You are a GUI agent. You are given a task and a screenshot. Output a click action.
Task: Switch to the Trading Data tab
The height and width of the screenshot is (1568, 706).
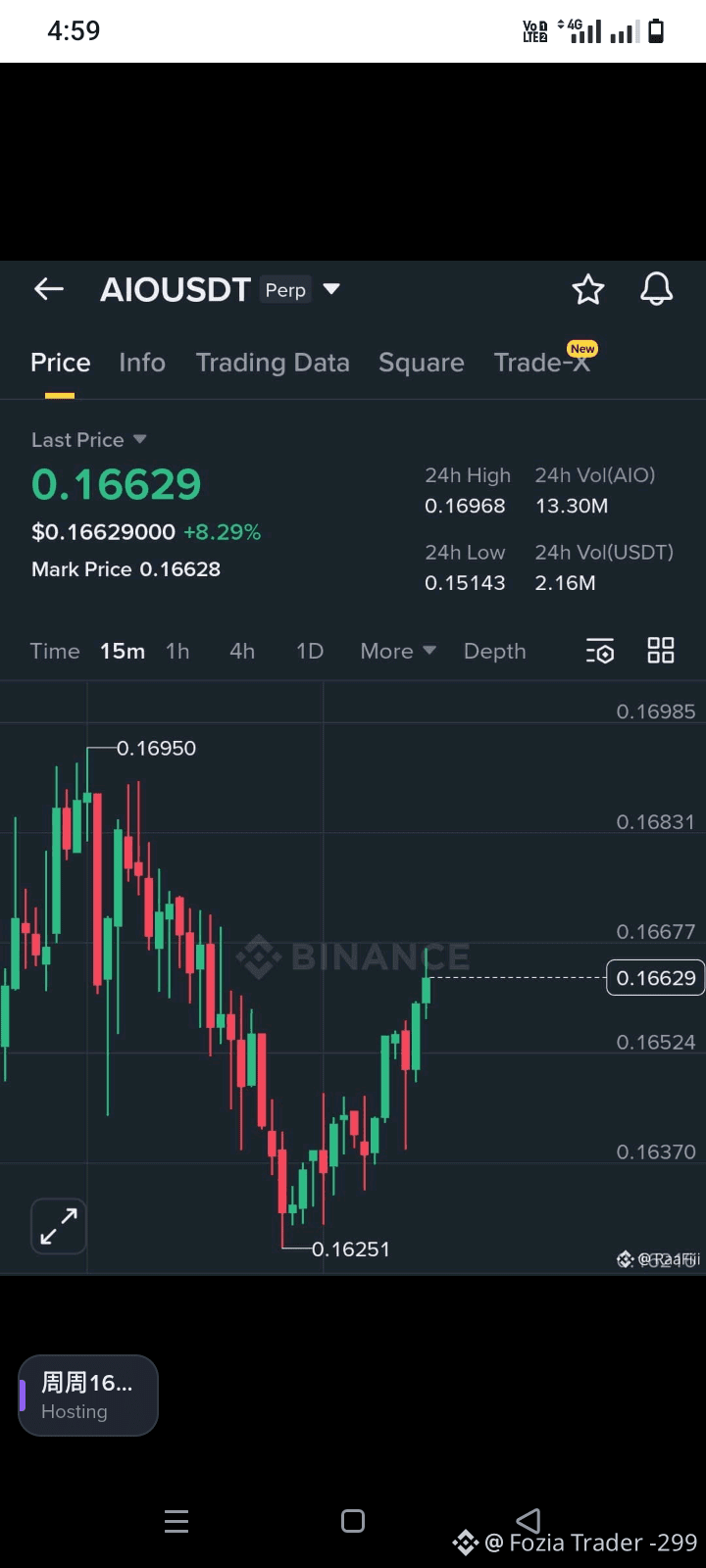[273, 363]
